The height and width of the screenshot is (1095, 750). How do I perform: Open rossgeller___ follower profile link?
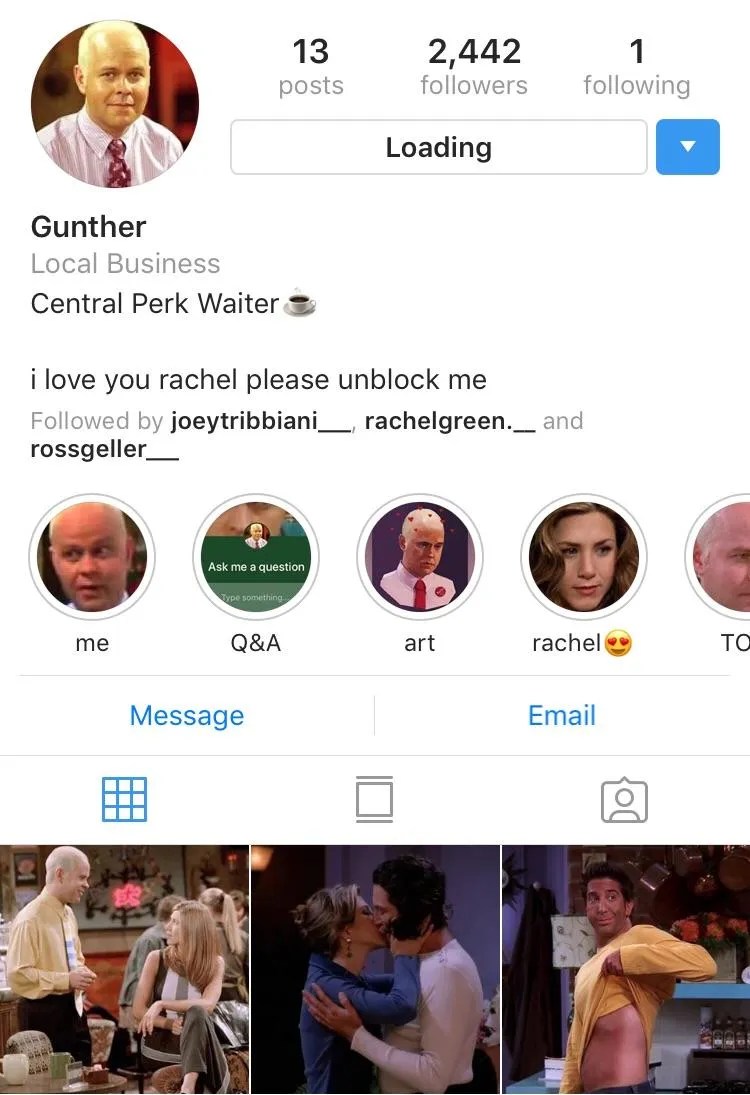[105, 449]
